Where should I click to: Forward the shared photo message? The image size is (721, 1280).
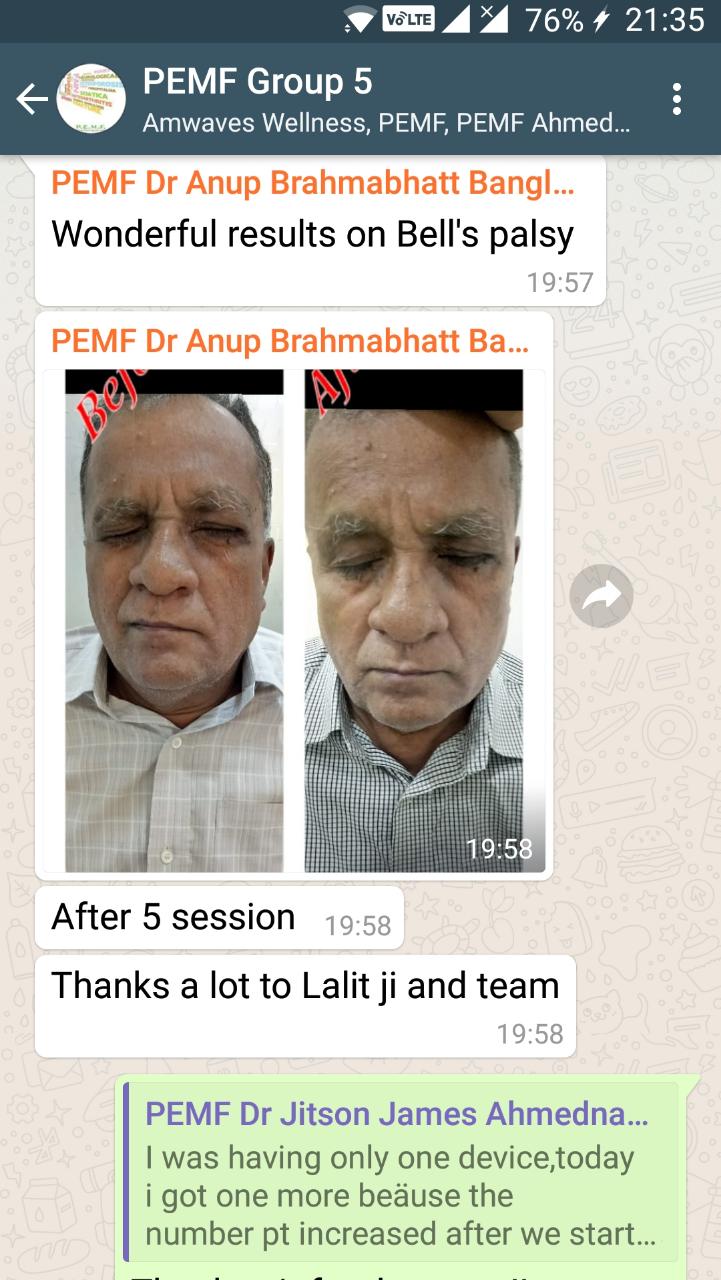point(601,596)
